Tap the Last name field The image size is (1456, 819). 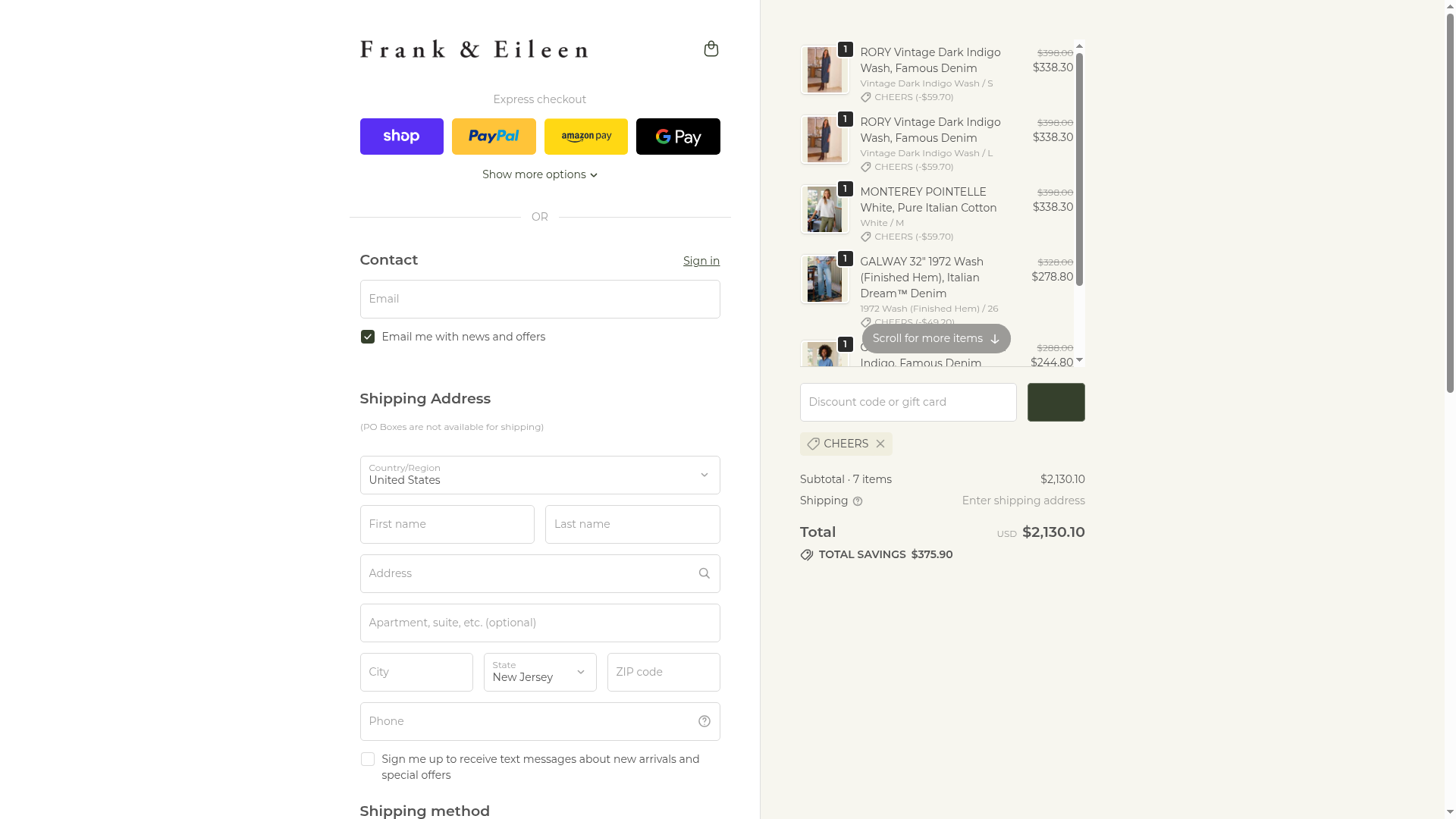pos(632,524)
